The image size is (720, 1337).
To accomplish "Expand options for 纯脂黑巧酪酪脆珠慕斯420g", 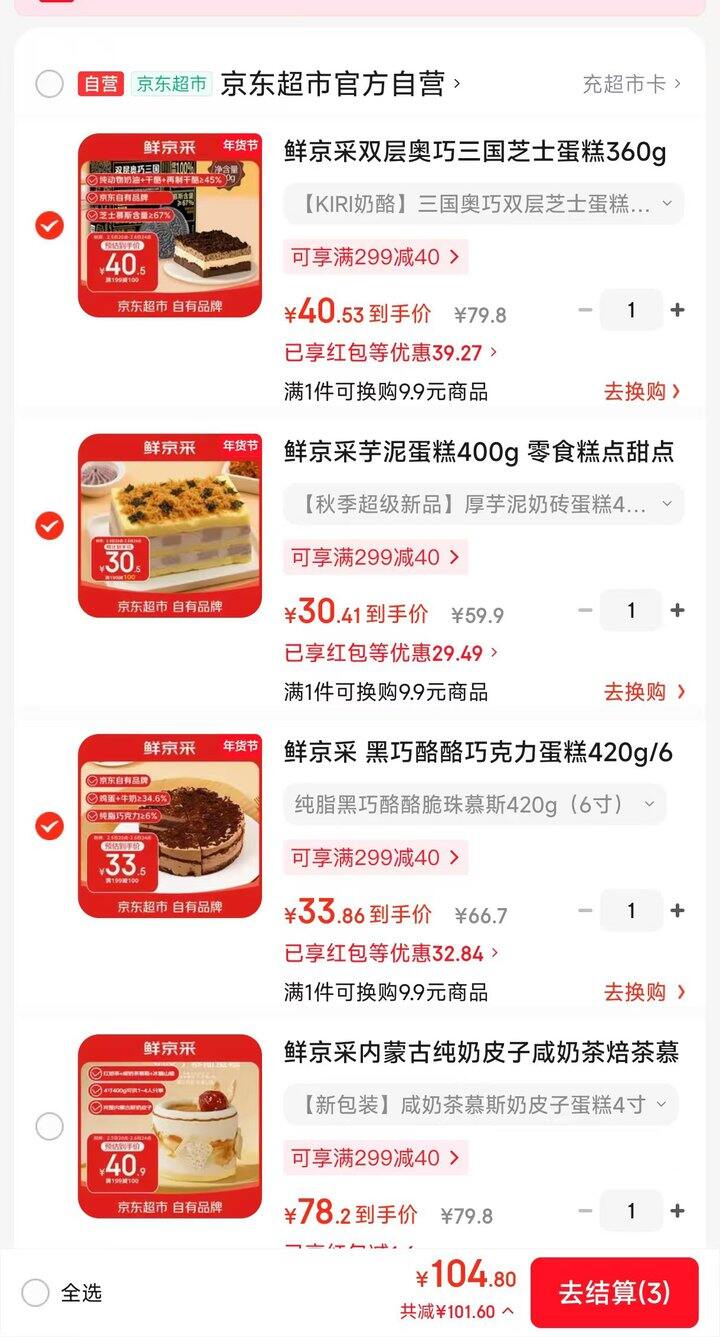I will pyautogui.click(x=475, y=805).
